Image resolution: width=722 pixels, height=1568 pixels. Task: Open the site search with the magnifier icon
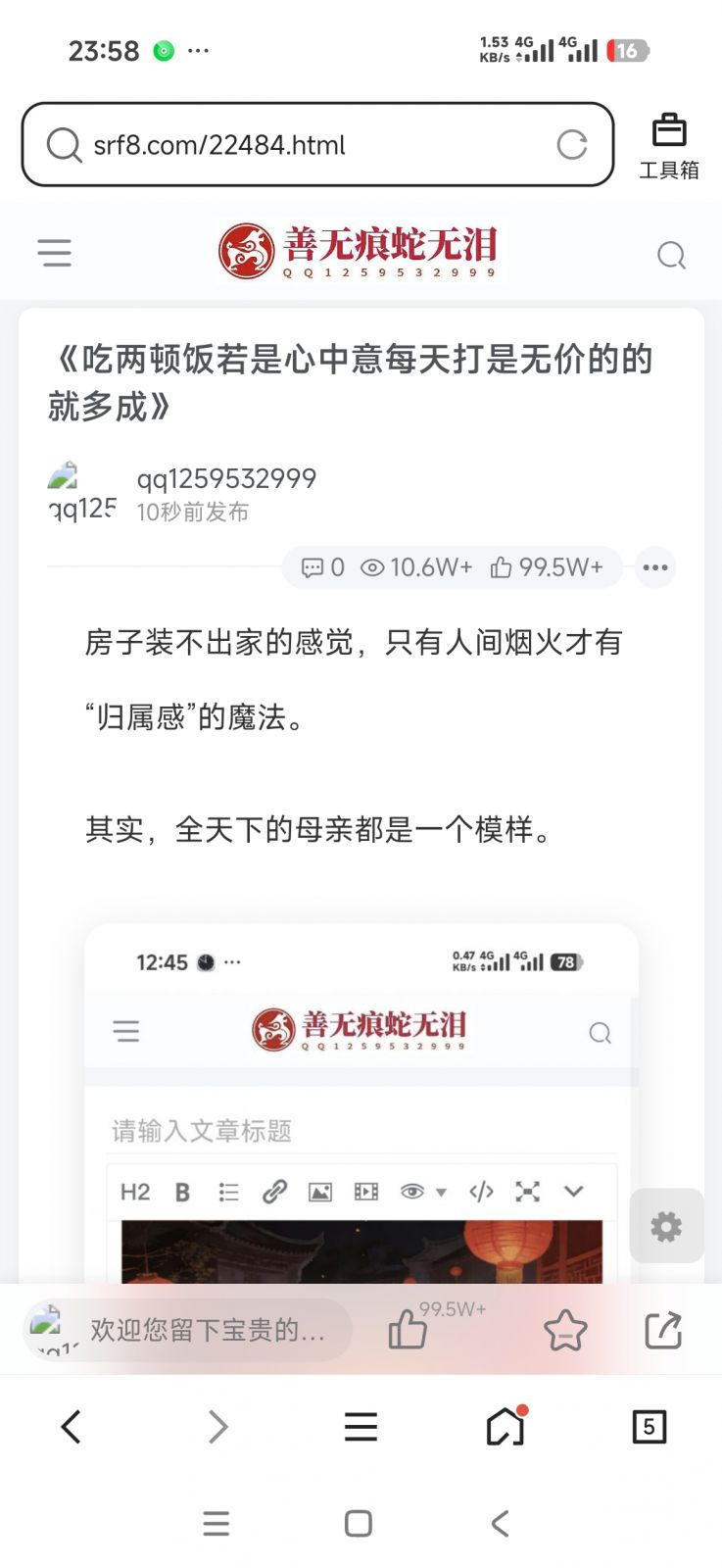click(x=671, y=255)
